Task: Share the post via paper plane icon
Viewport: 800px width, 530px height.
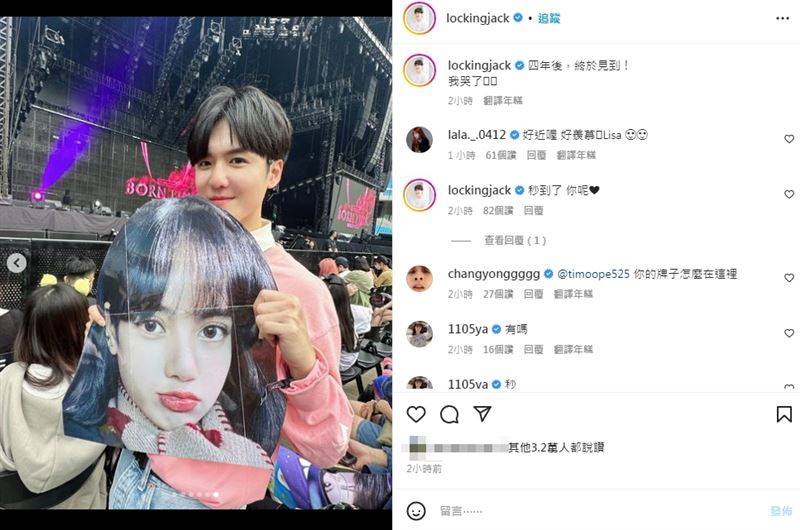Action: click(x=482, y=413)
